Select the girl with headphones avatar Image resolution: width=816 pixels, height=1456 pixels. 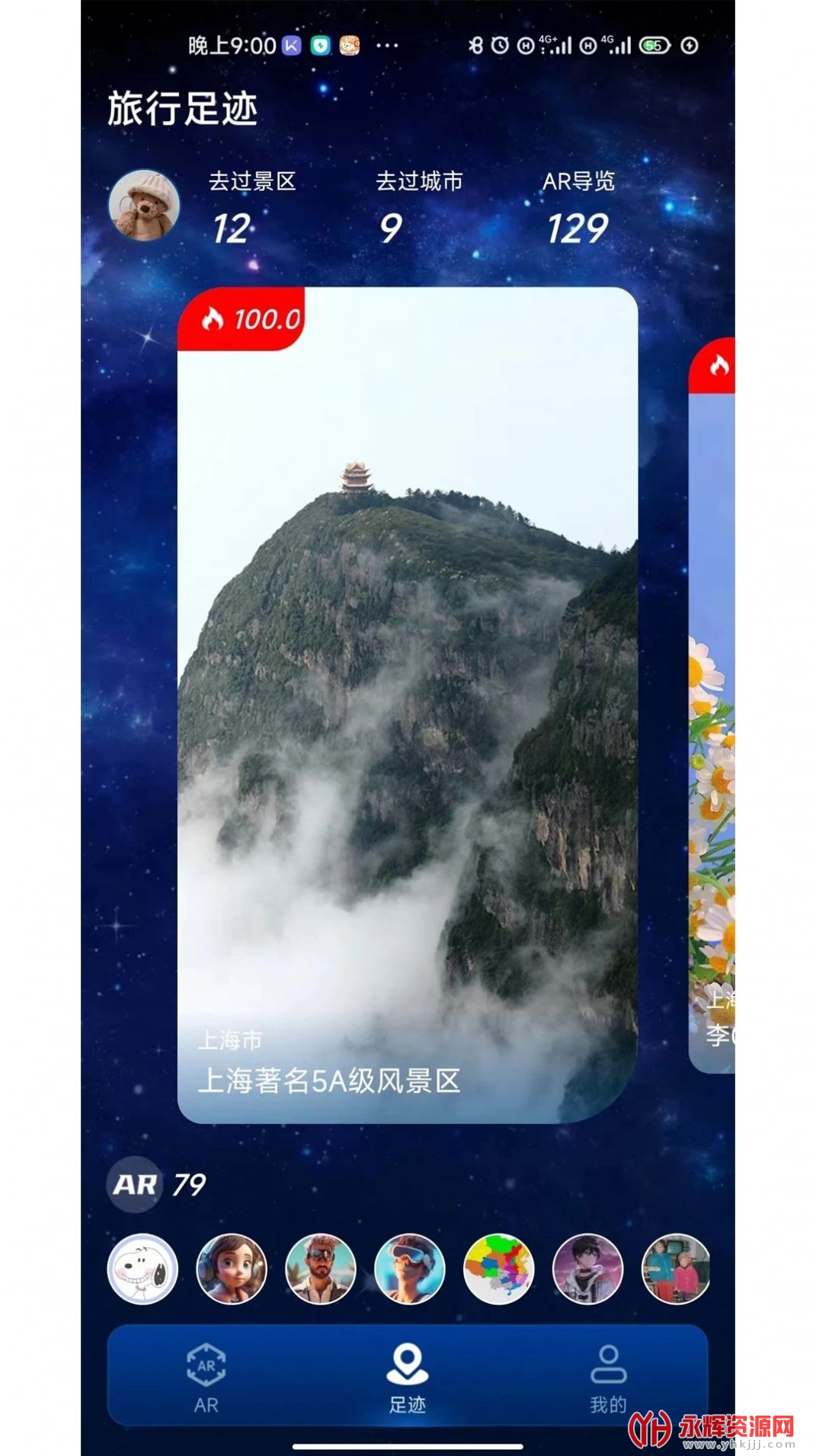coord(232,1269)
